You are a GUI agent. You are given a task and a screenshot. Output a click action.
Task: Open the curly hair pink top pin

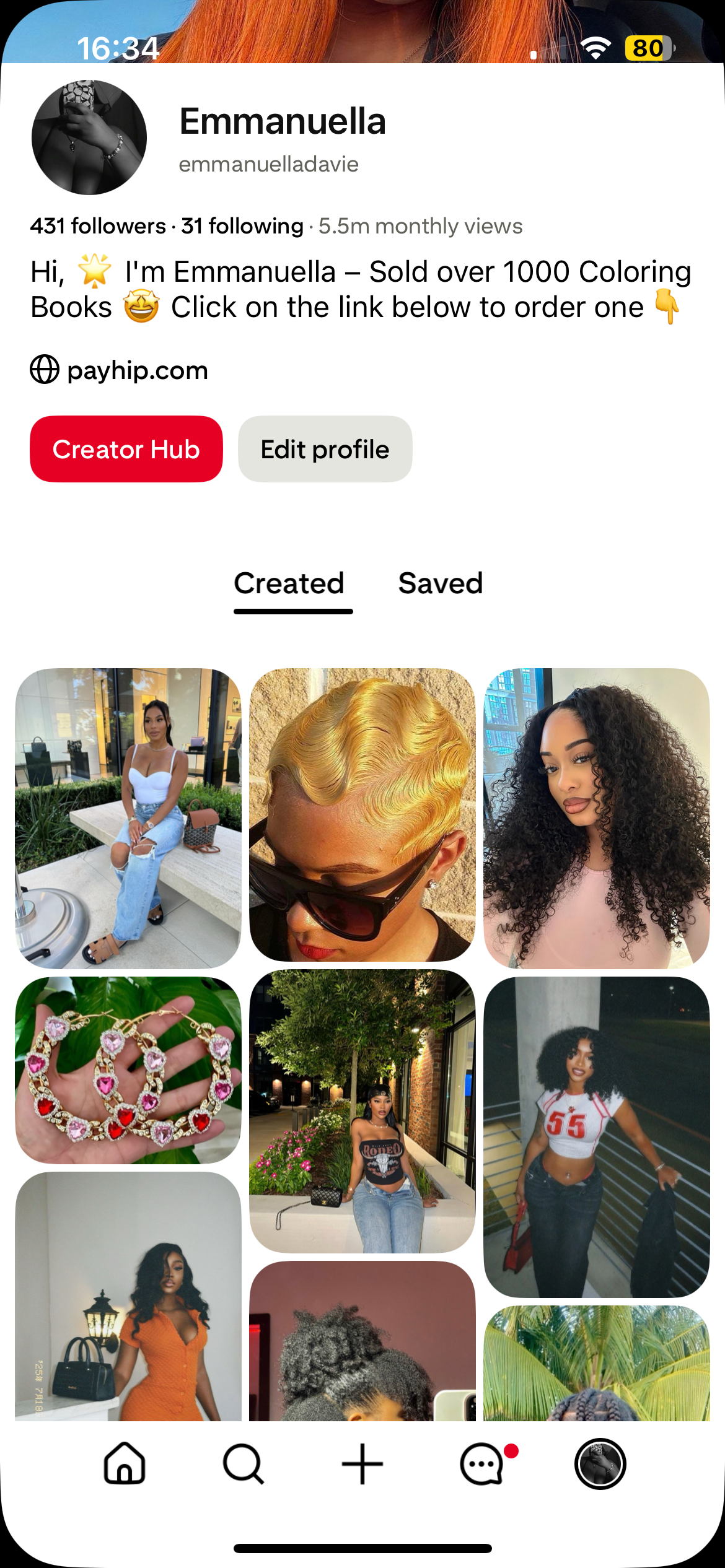(x=596, y=817)
